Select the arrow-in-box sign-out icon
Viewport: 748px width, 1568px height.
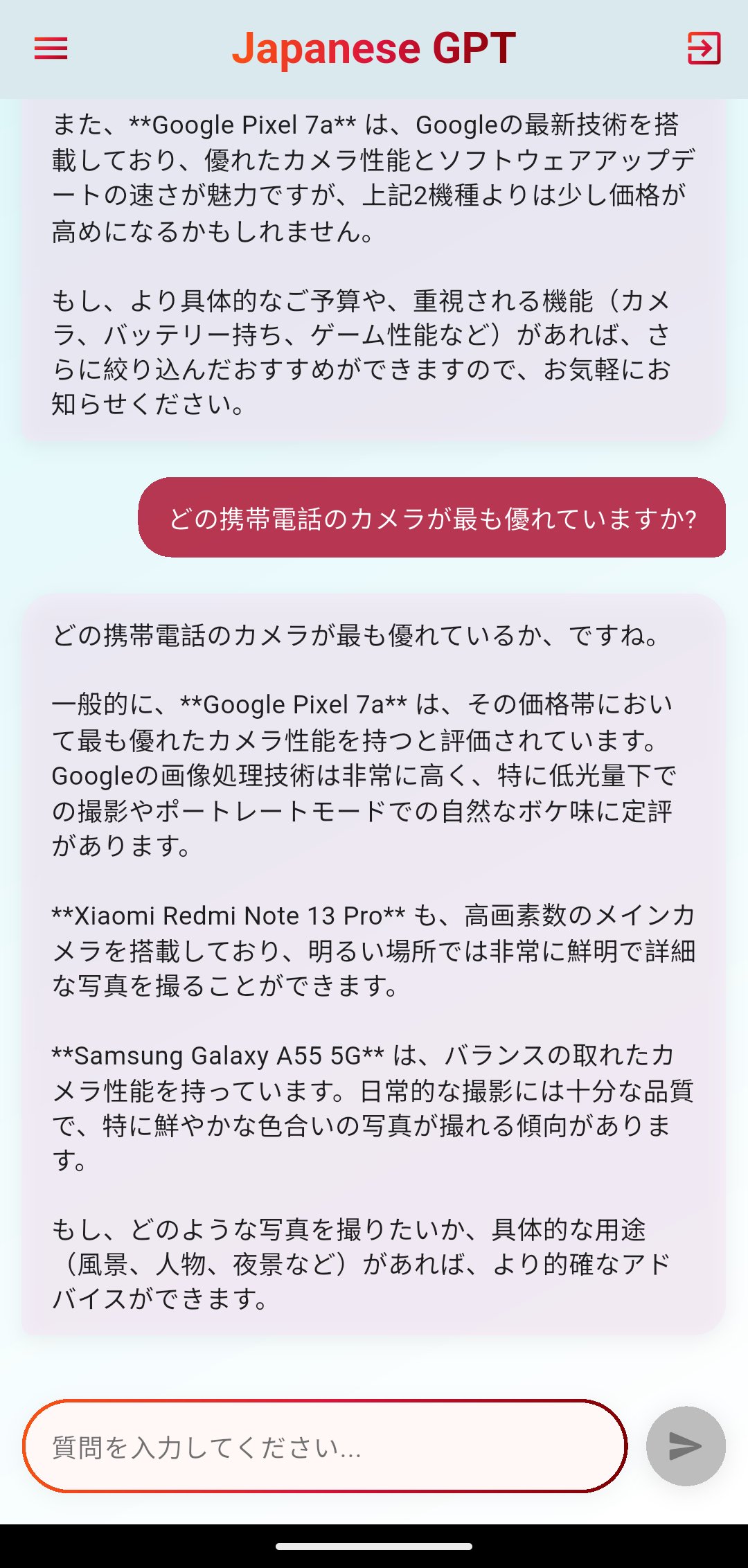pos(704,48)
